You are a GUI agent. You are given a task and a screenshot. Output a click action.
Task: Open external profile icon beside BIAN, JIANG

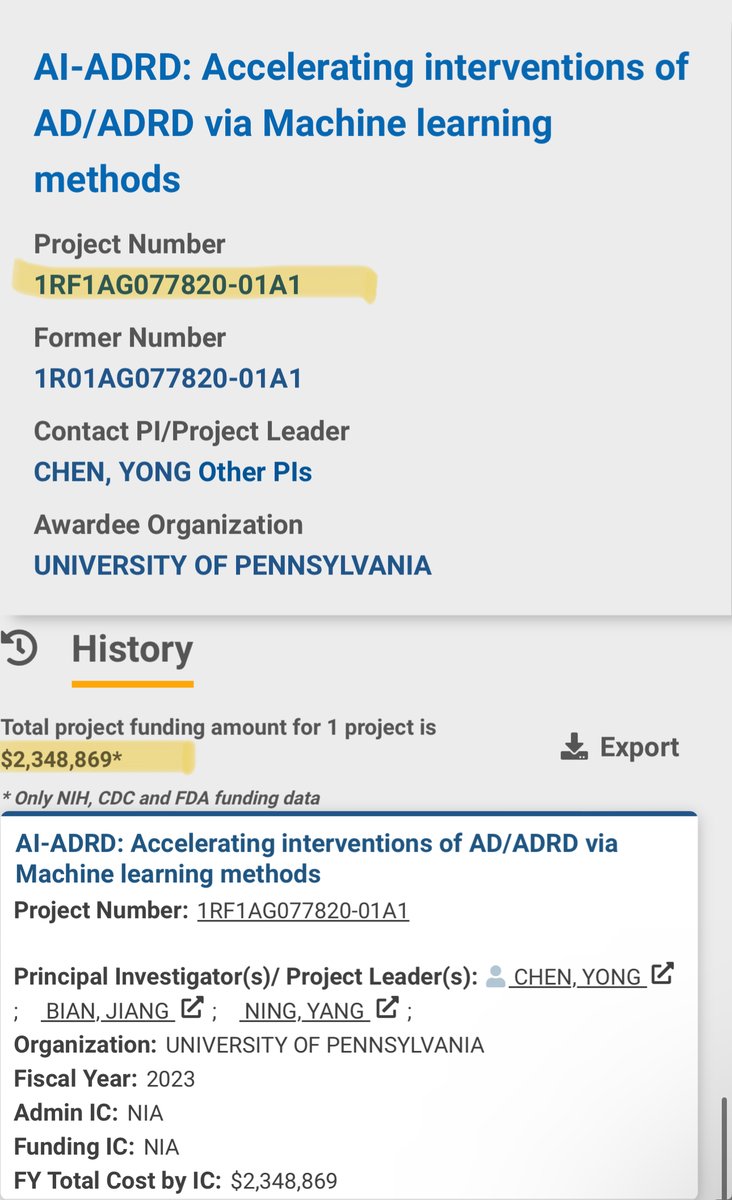191,1009
